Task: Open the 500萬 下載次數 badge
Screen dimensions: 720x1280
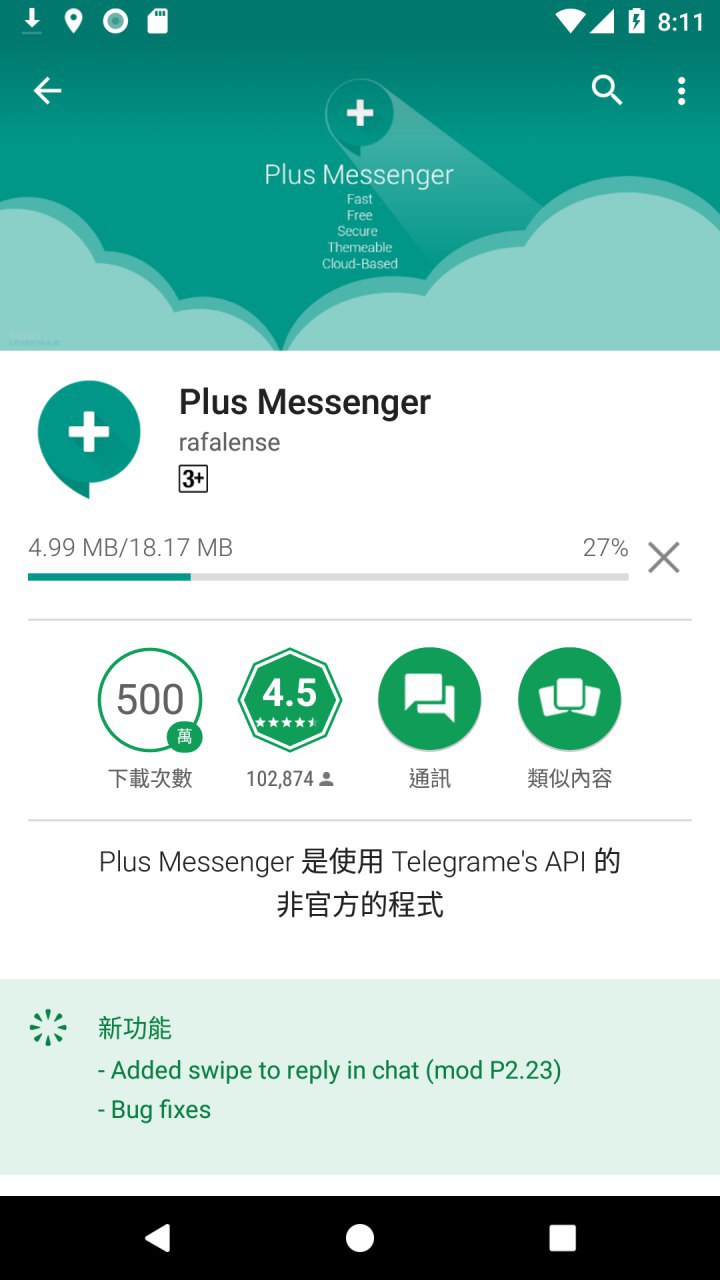Action: pyautogui.click(x=150, y=700)
